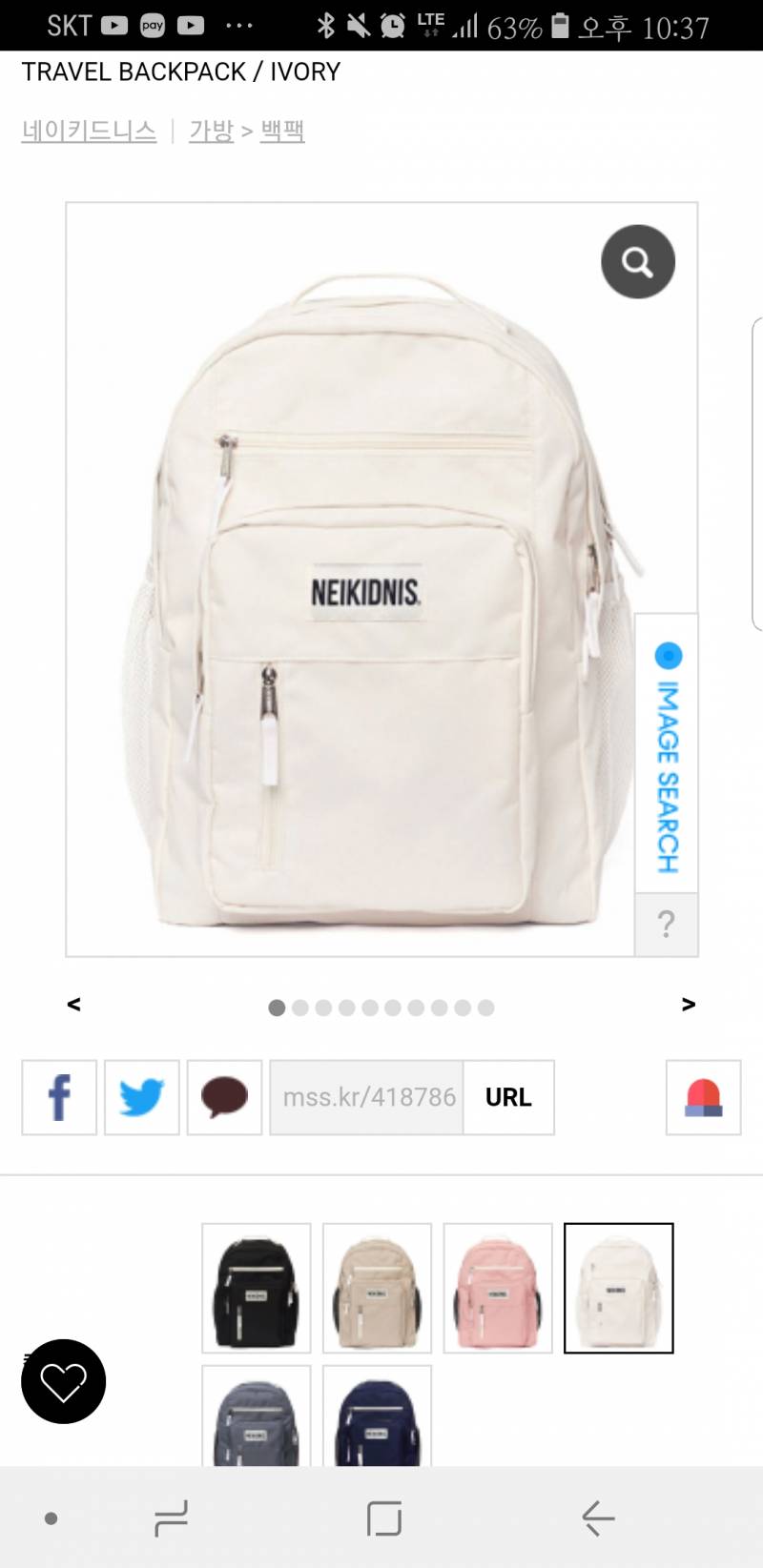Zoom the product image with the magnifier
Image resolution: width=763 pixels, height=1568 pixels.
637,261
